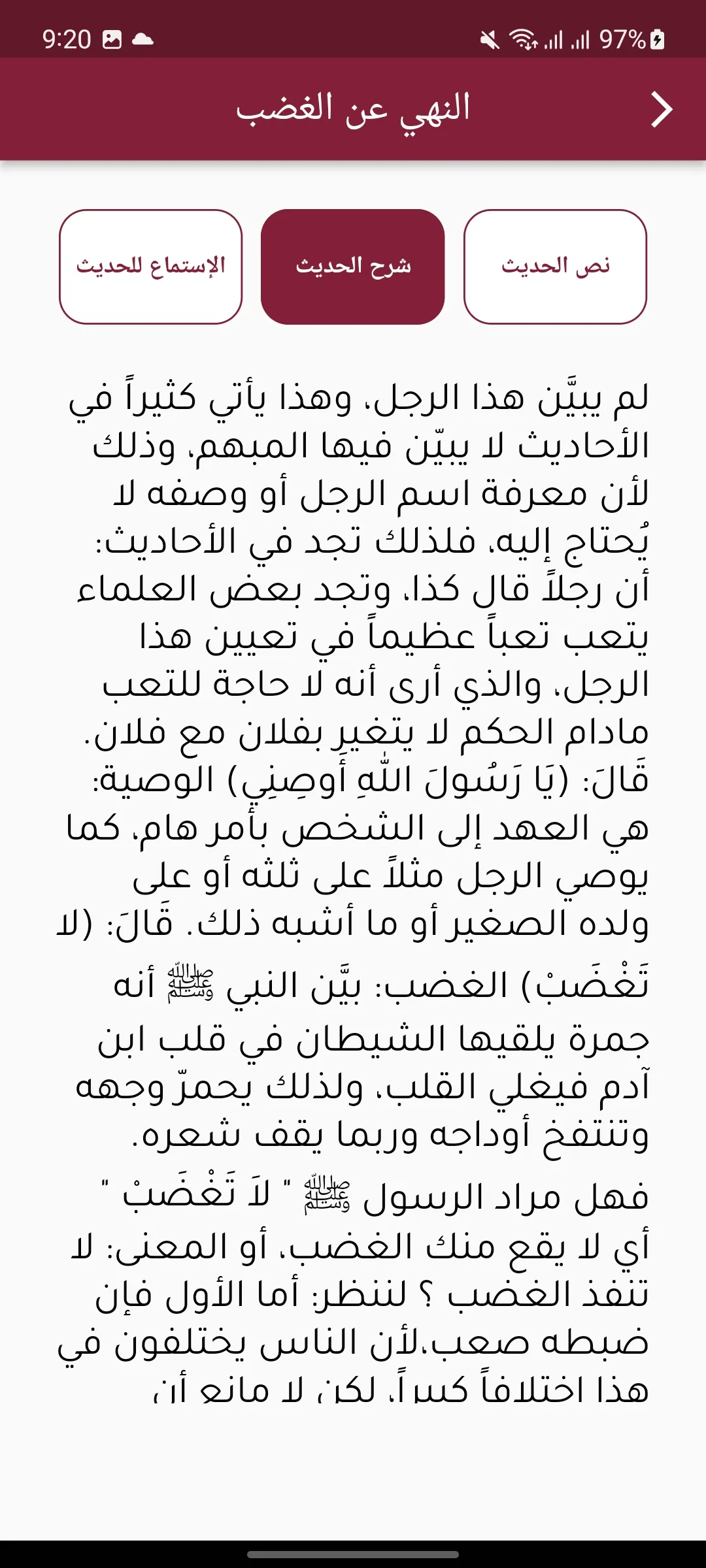Open the الإستماع للحديث tab
706x1568 pixels.
pyautogui.click(x=150, y=267)
